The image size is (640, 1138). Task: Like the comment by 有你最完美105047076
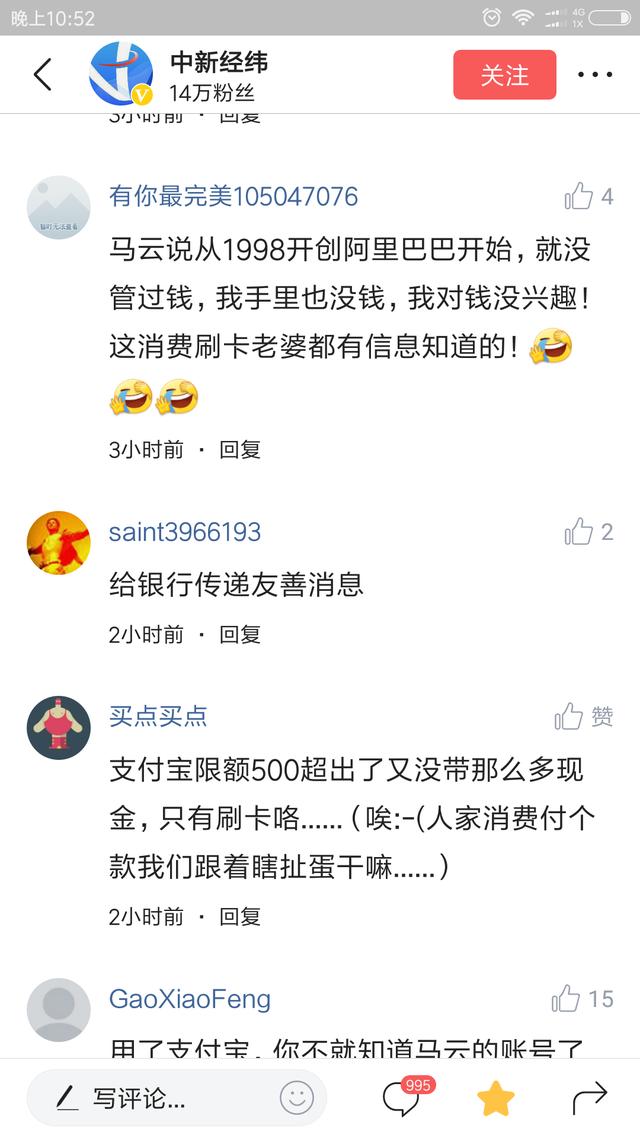point(579,197)
